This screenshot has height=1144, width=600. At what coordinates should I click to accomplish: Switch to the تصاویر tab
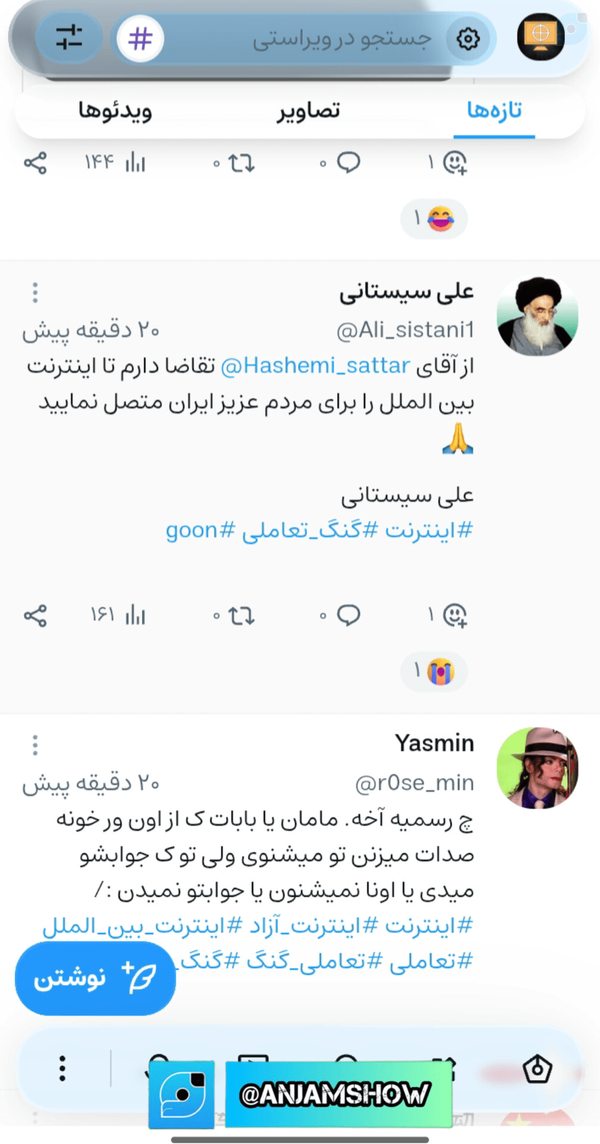click(x=308, y=112)
